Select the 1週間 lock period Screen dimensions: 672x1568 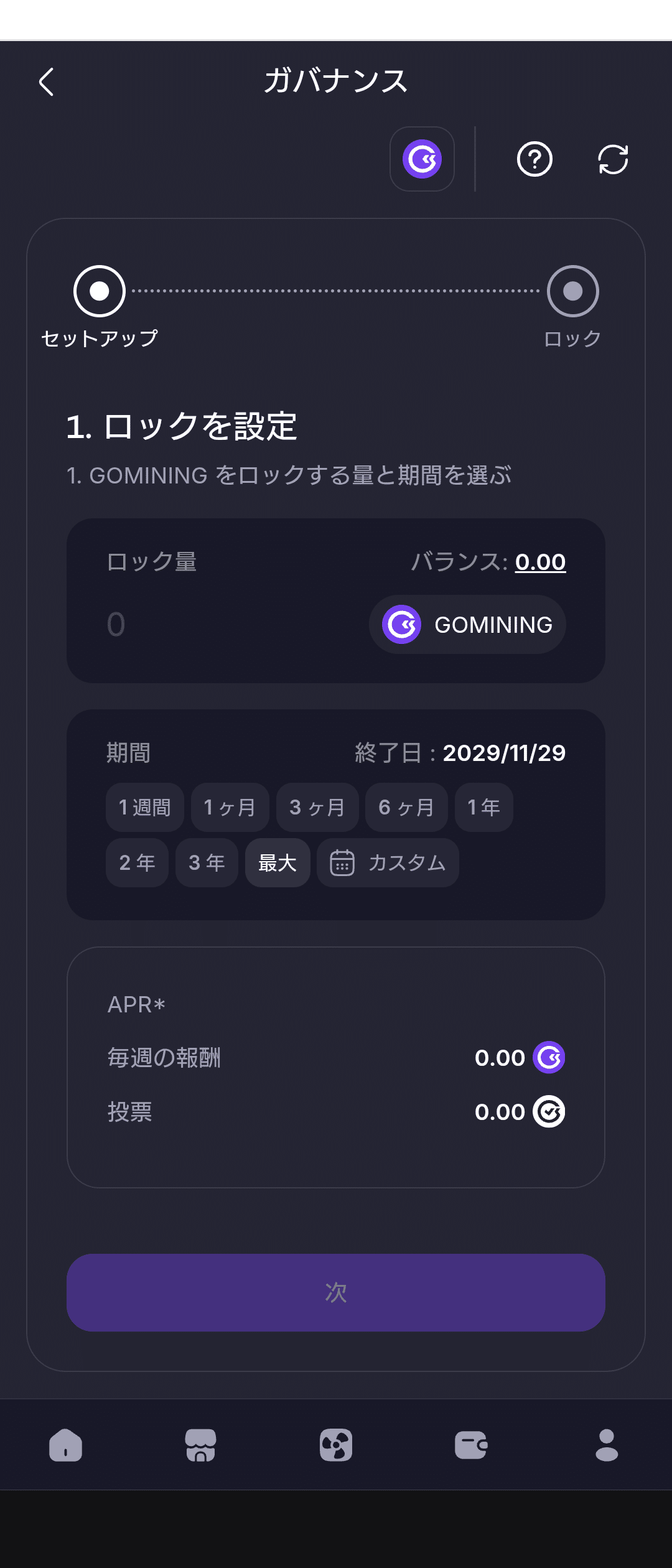(144, 807)
